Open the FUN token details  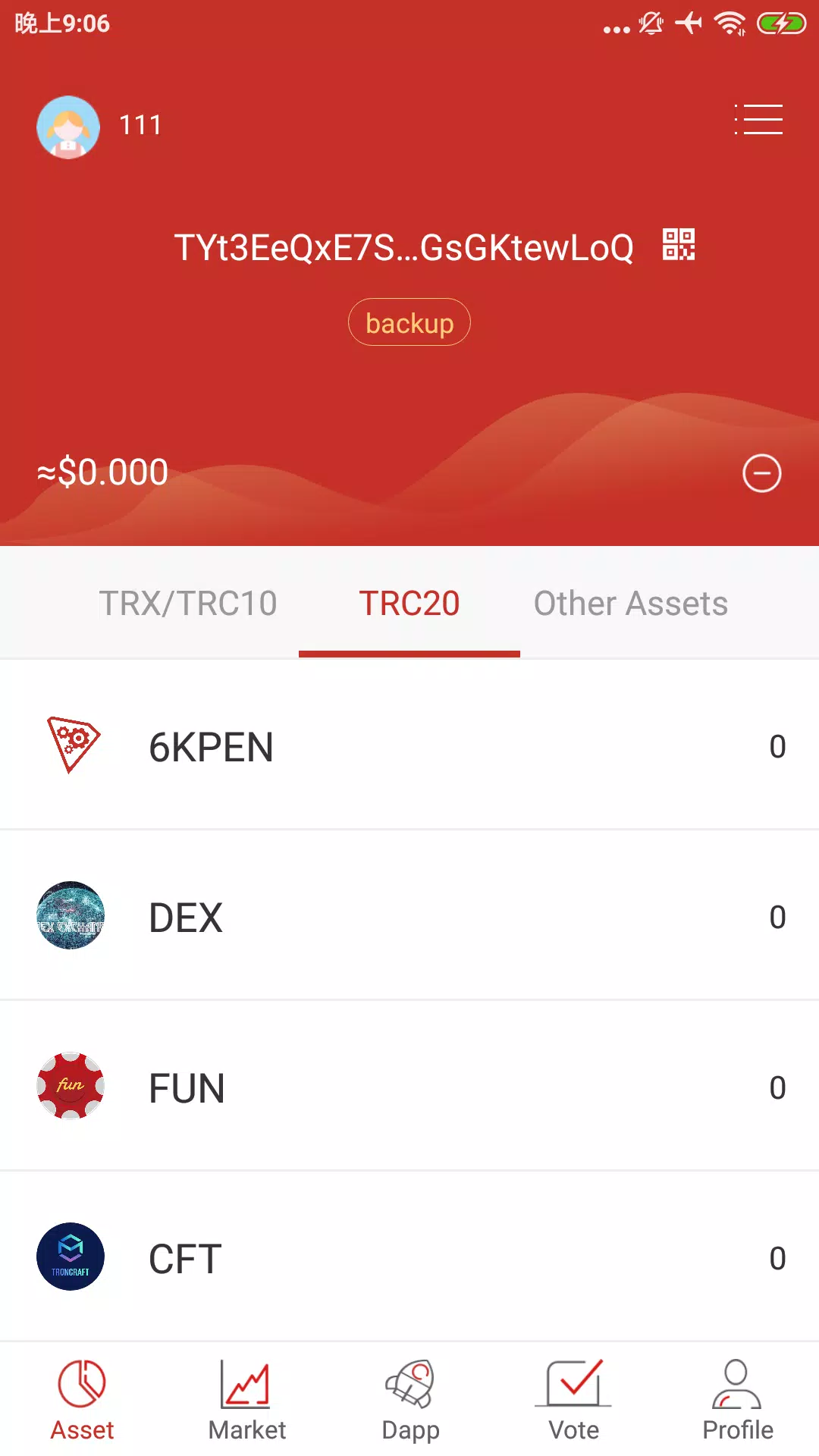(x=409, y=1087)
